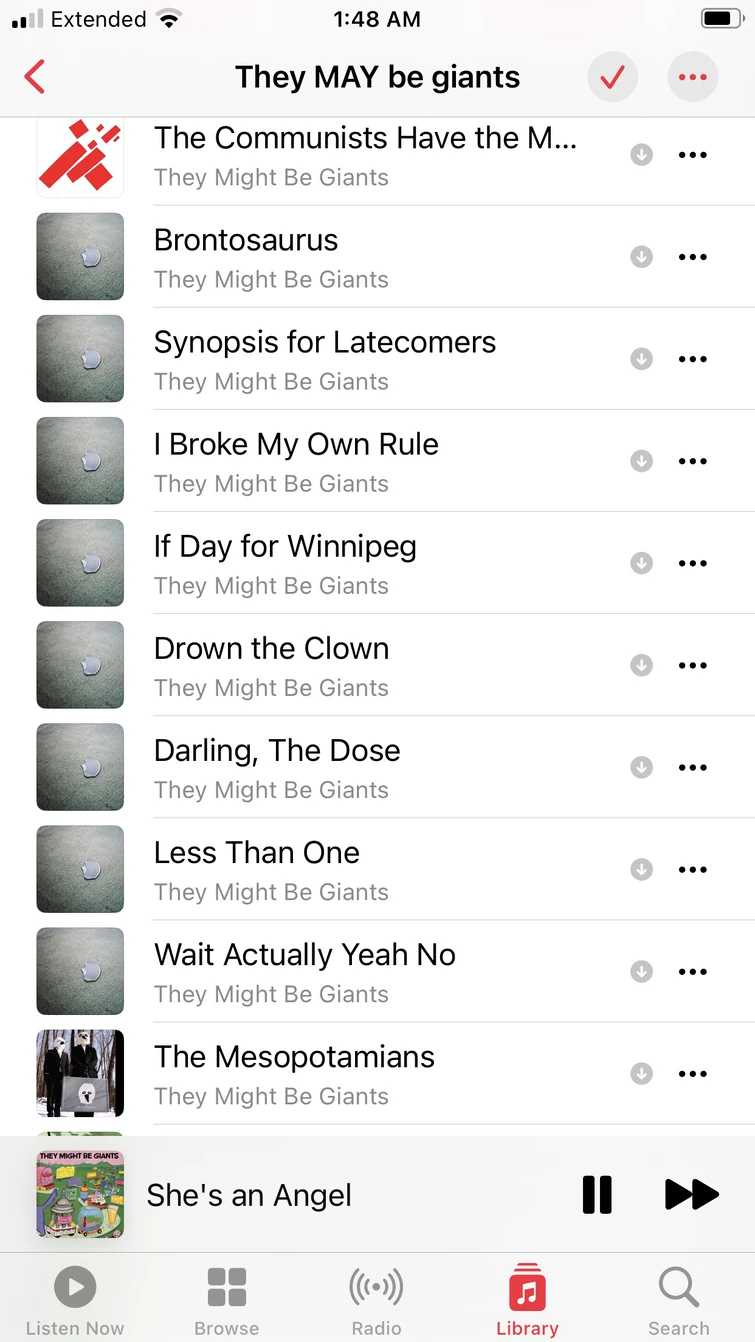
Task: Download If Day for Winnipeg
Action: tap(641, 563)
